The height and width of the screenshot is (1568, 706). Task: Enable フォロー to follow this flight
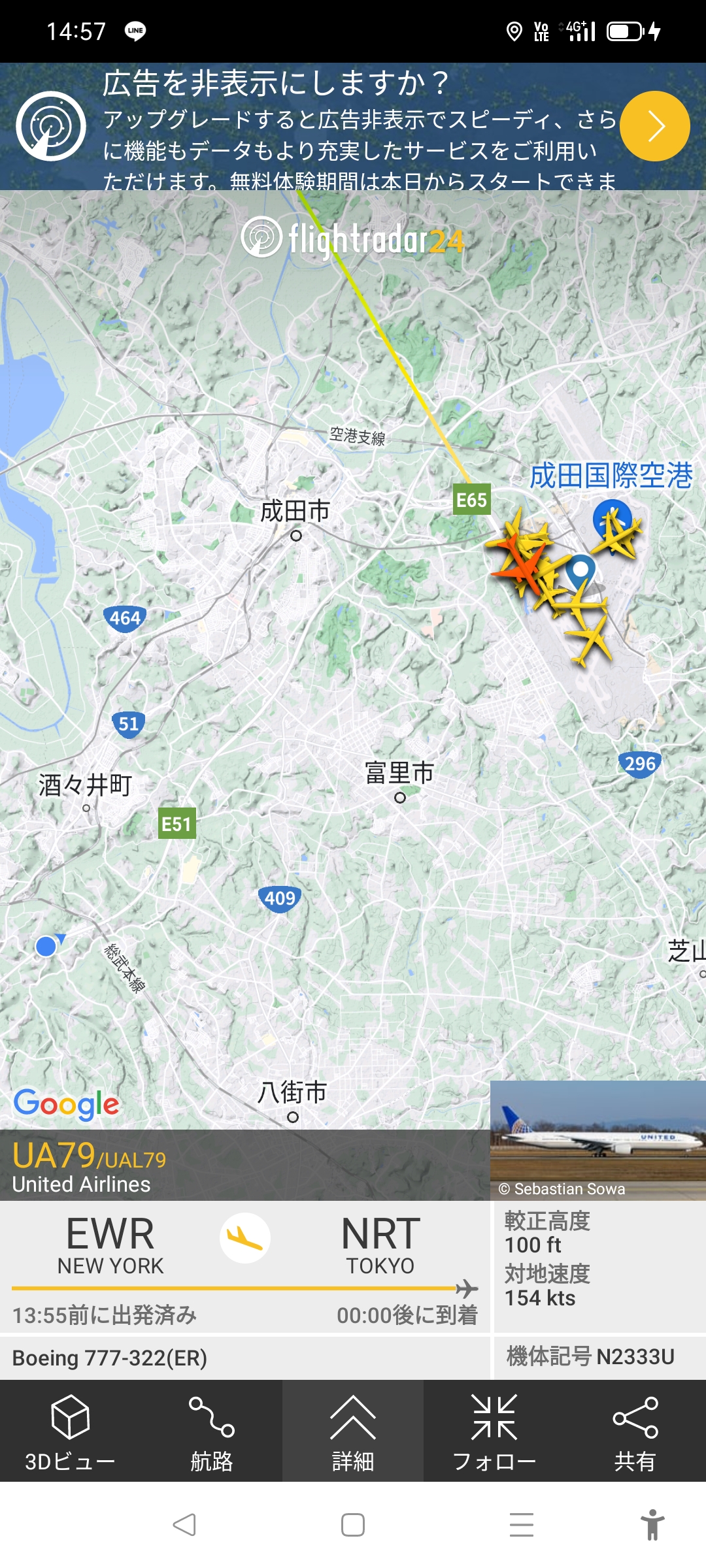[494, 1432]
